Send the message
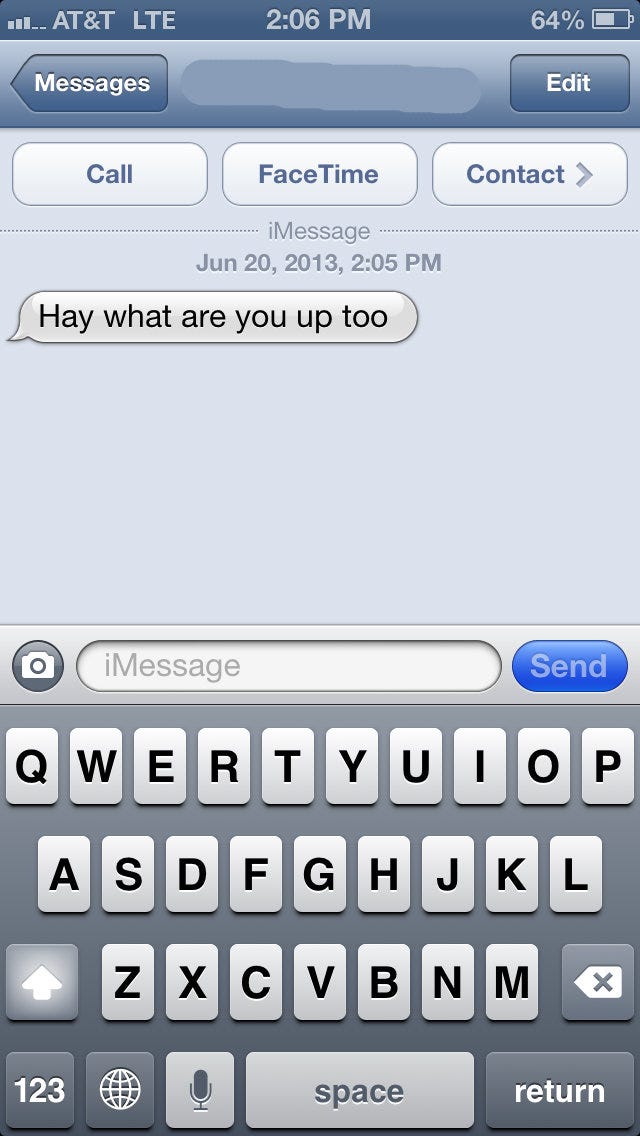This screenshot has height=1136, width=640. pos(570,665)
